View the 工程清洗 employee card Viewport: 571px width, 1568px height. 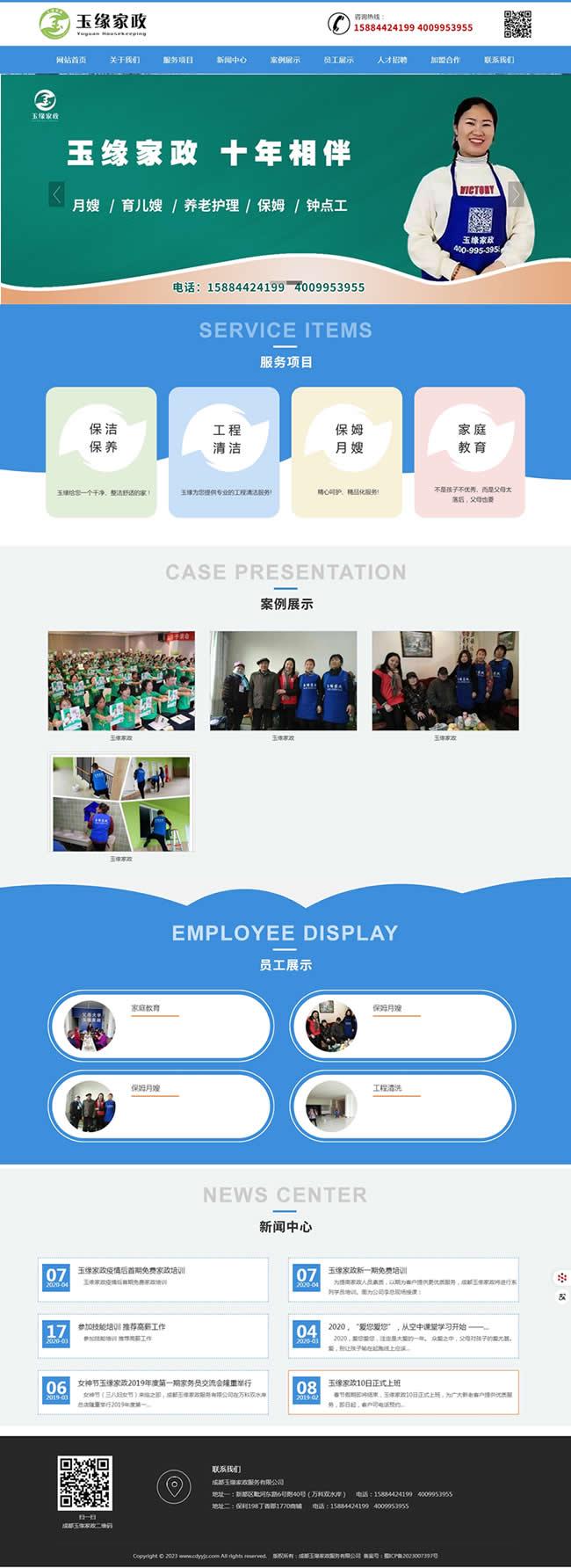click(402, 1105)
